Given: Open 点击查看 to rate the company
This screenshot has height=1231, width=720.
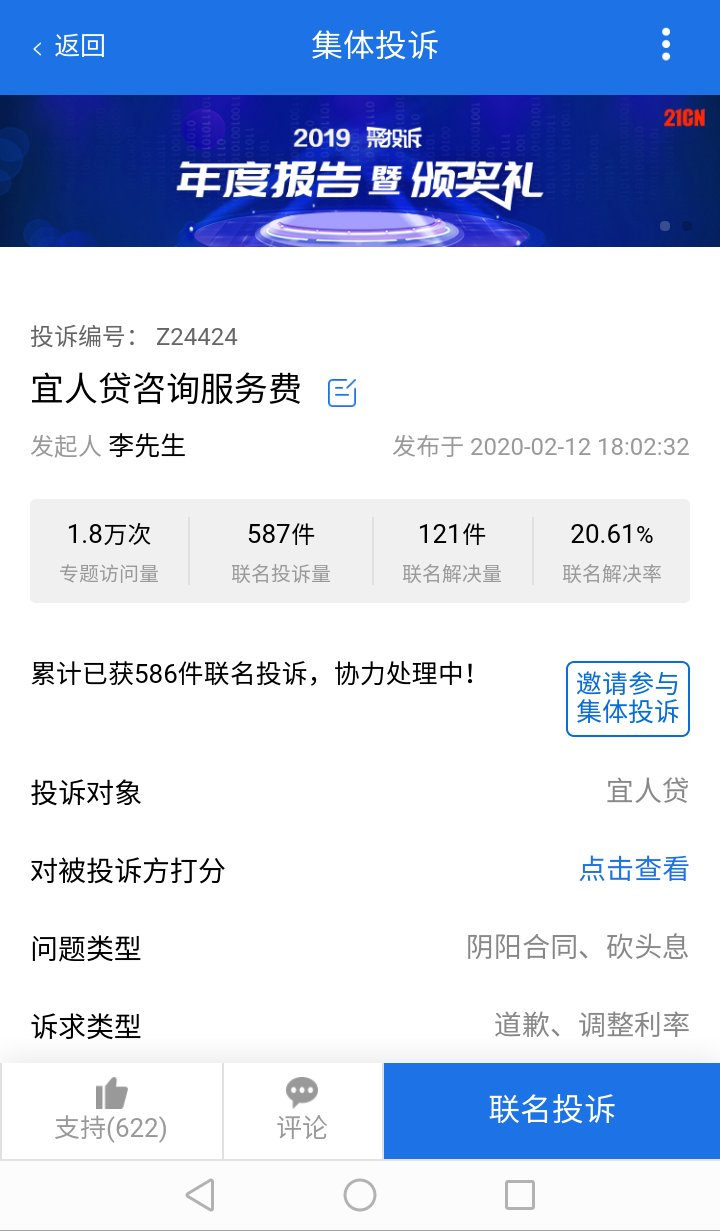Looking at the screenshot, I should pos(634,869).
